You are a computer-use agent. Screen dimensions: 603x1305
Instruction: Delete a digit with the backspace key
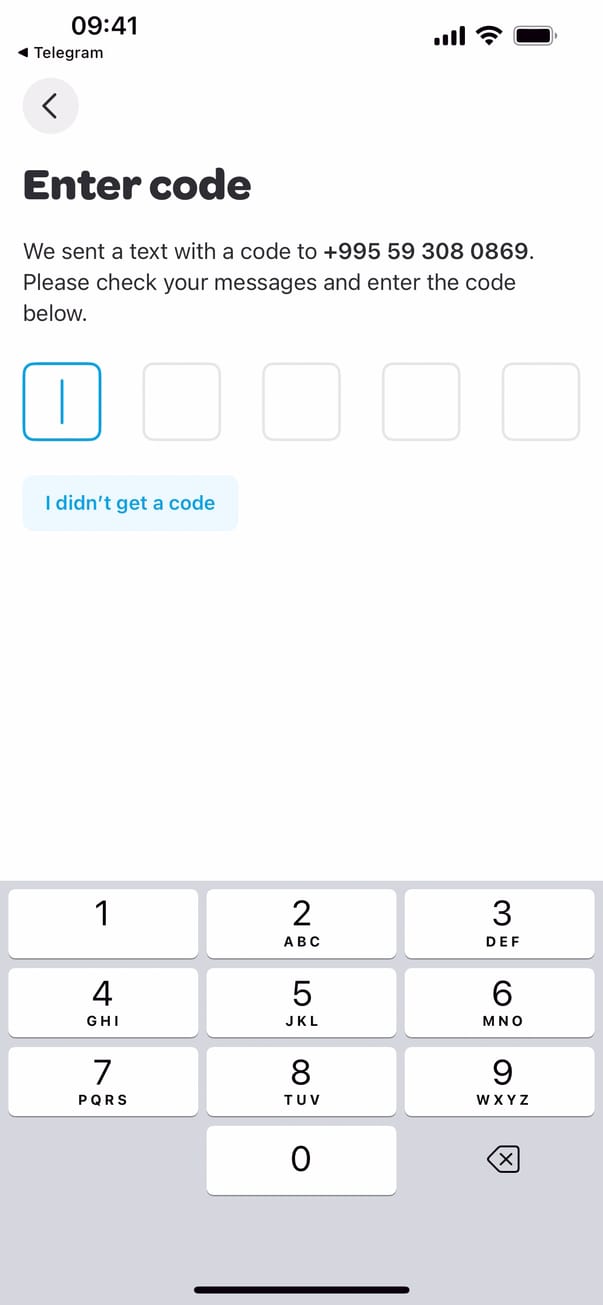click(502, 1159)
